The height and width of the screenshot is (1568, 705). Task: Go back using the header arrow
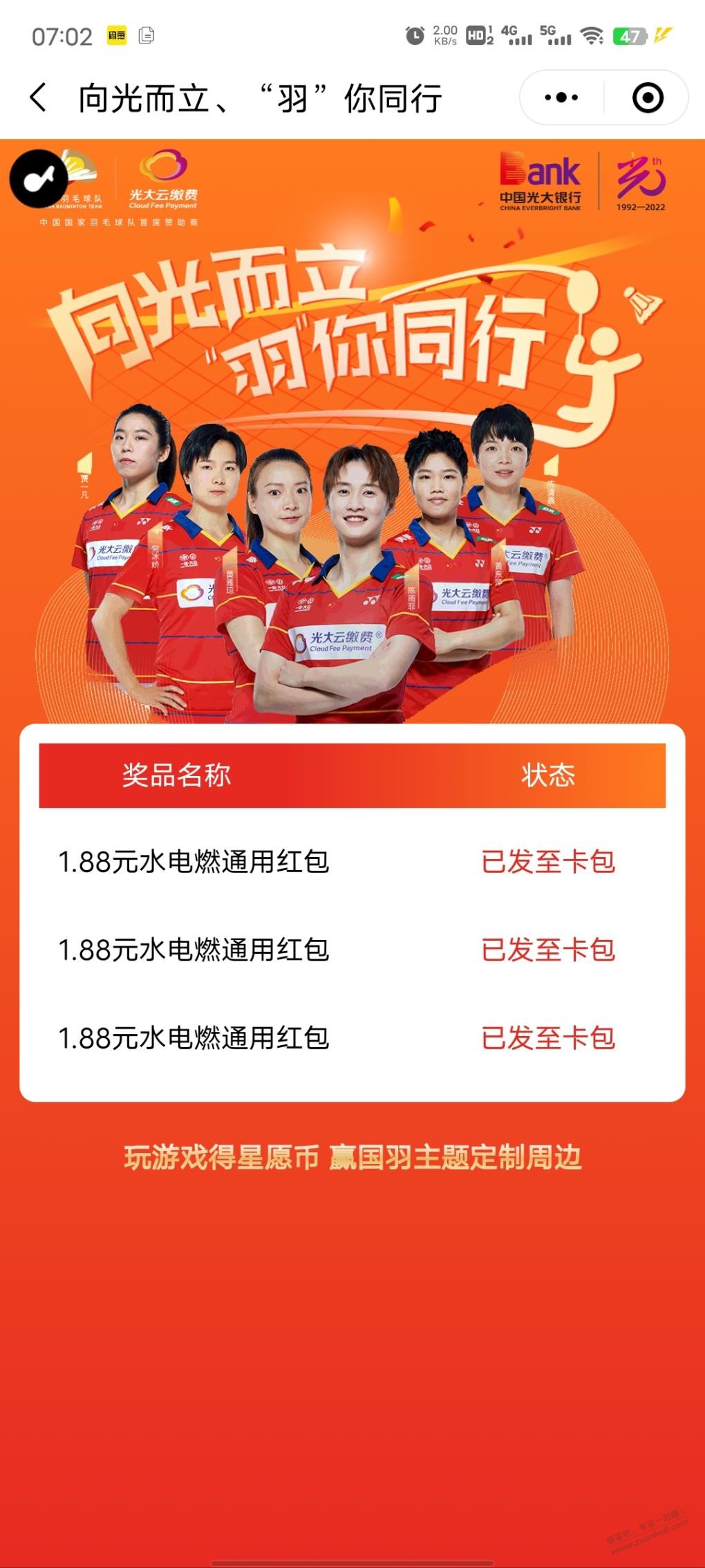point(39,98)
